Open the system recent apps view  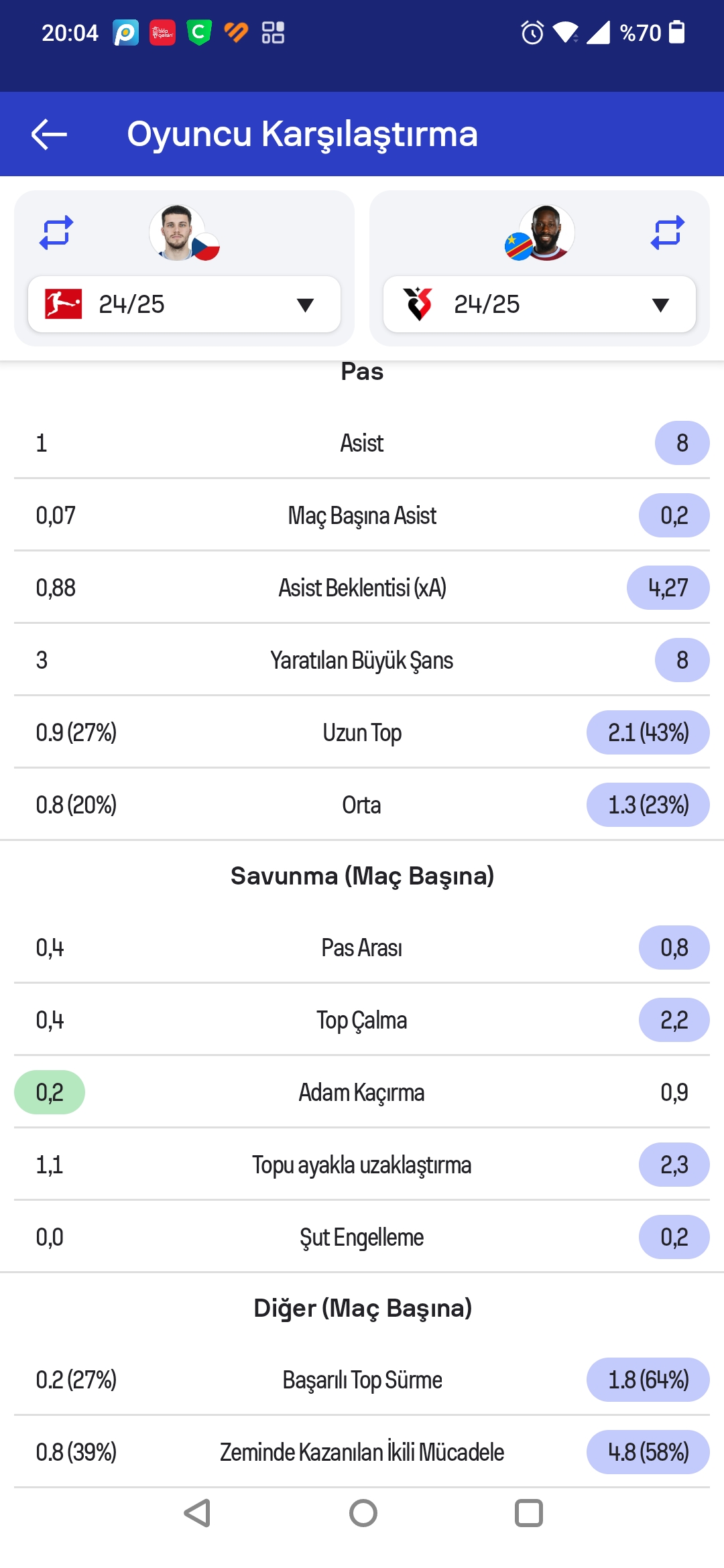(529, 1513)
